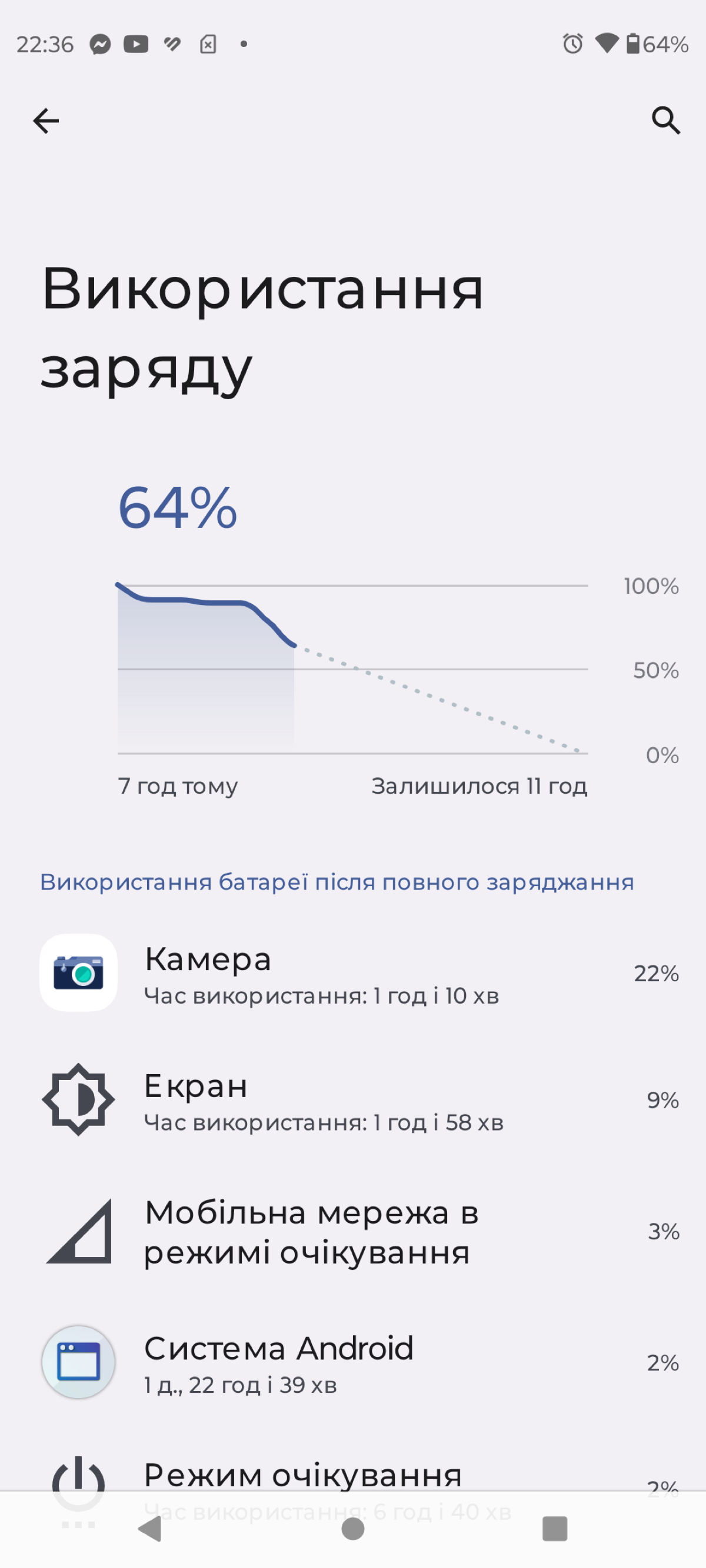Open the settings search icon

[665, 120]
